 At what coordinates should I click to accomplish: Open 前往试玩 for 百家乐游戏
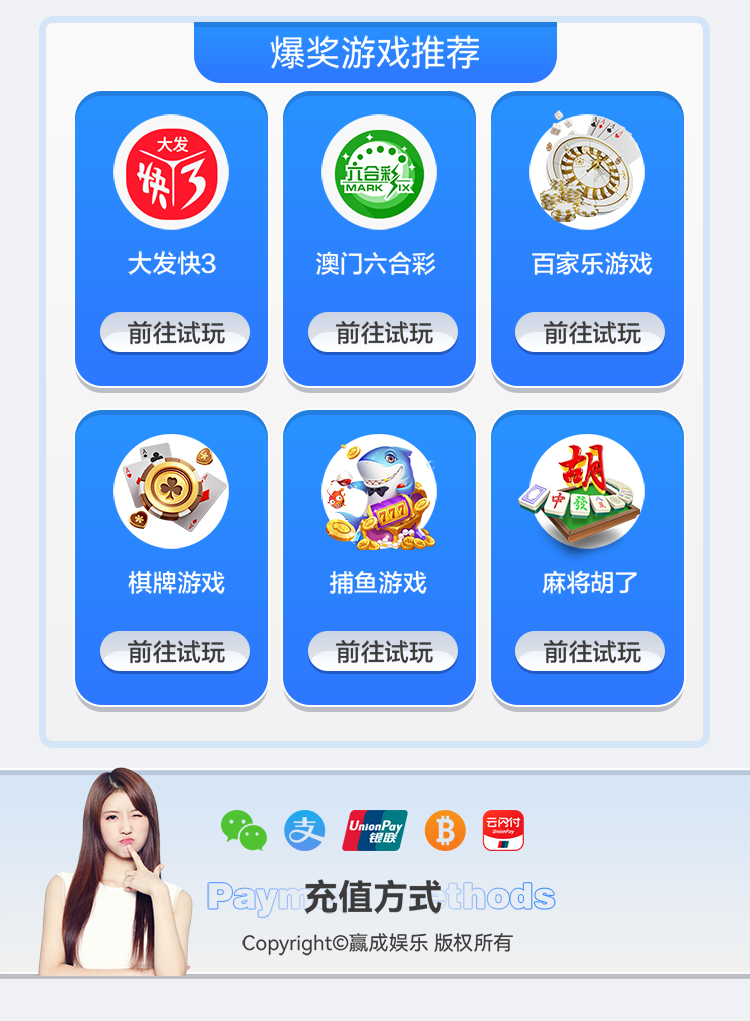pyautogui.click(x=590, y=333)
